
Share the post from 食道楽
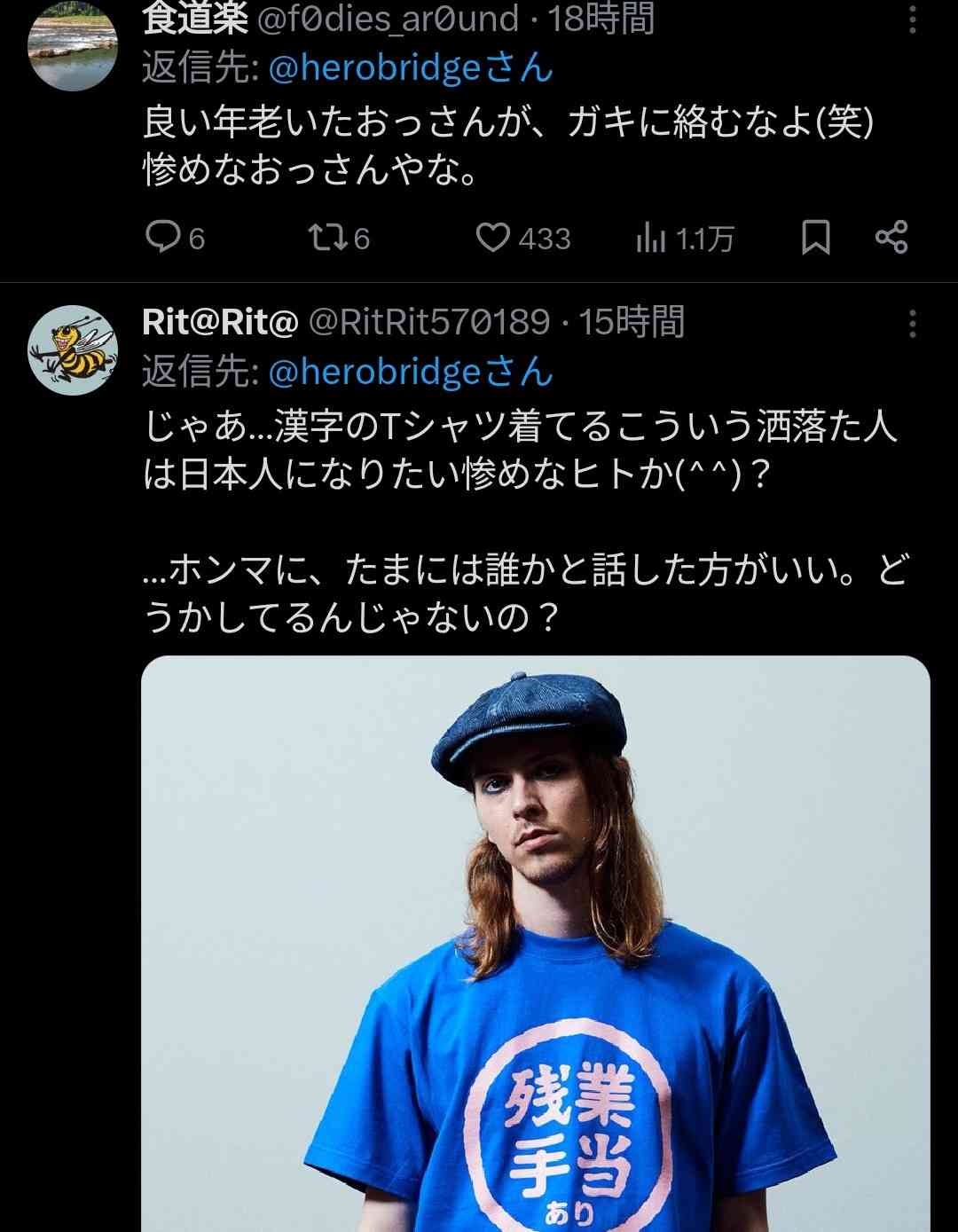pos(891,238)
